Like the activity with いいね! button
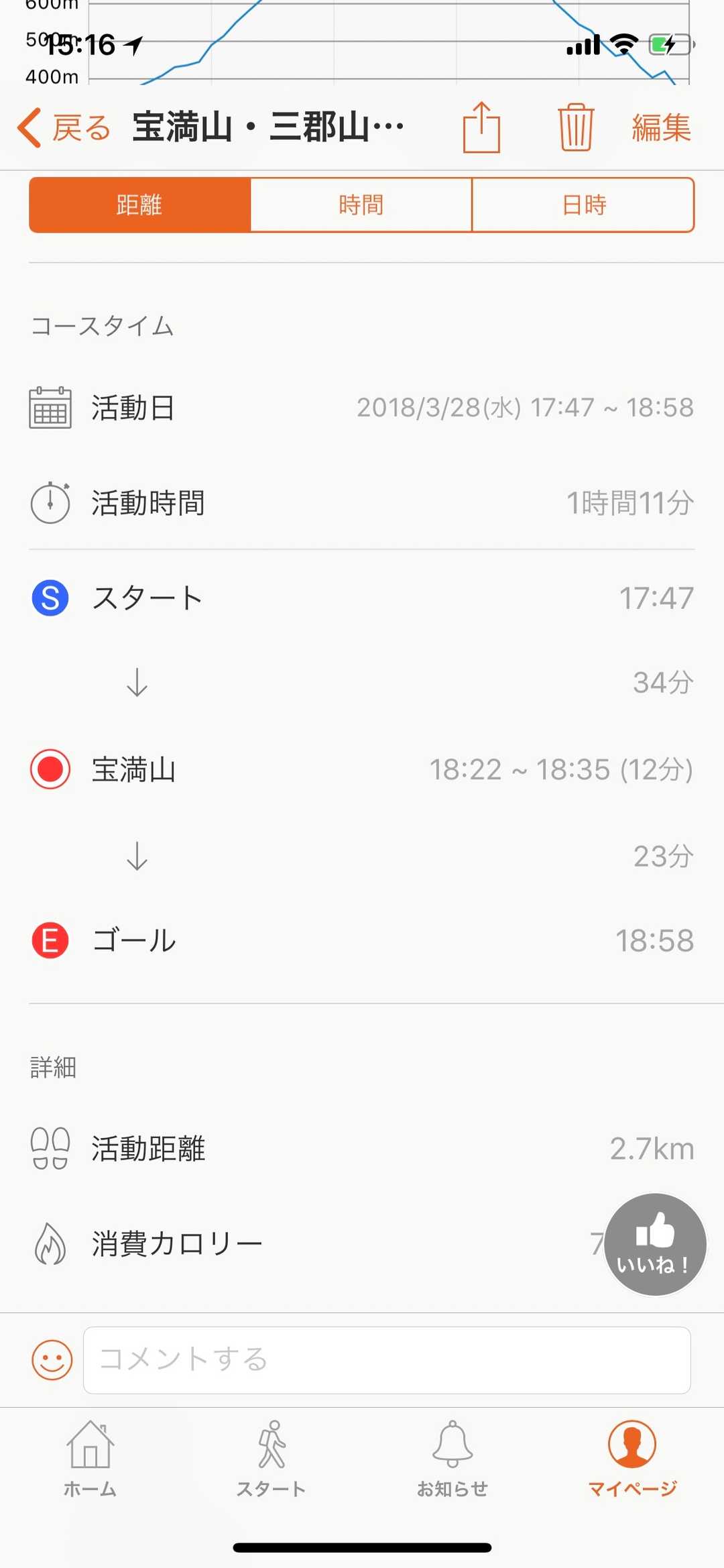This screenshot has width=724, height=1568. coord(655,1244)
